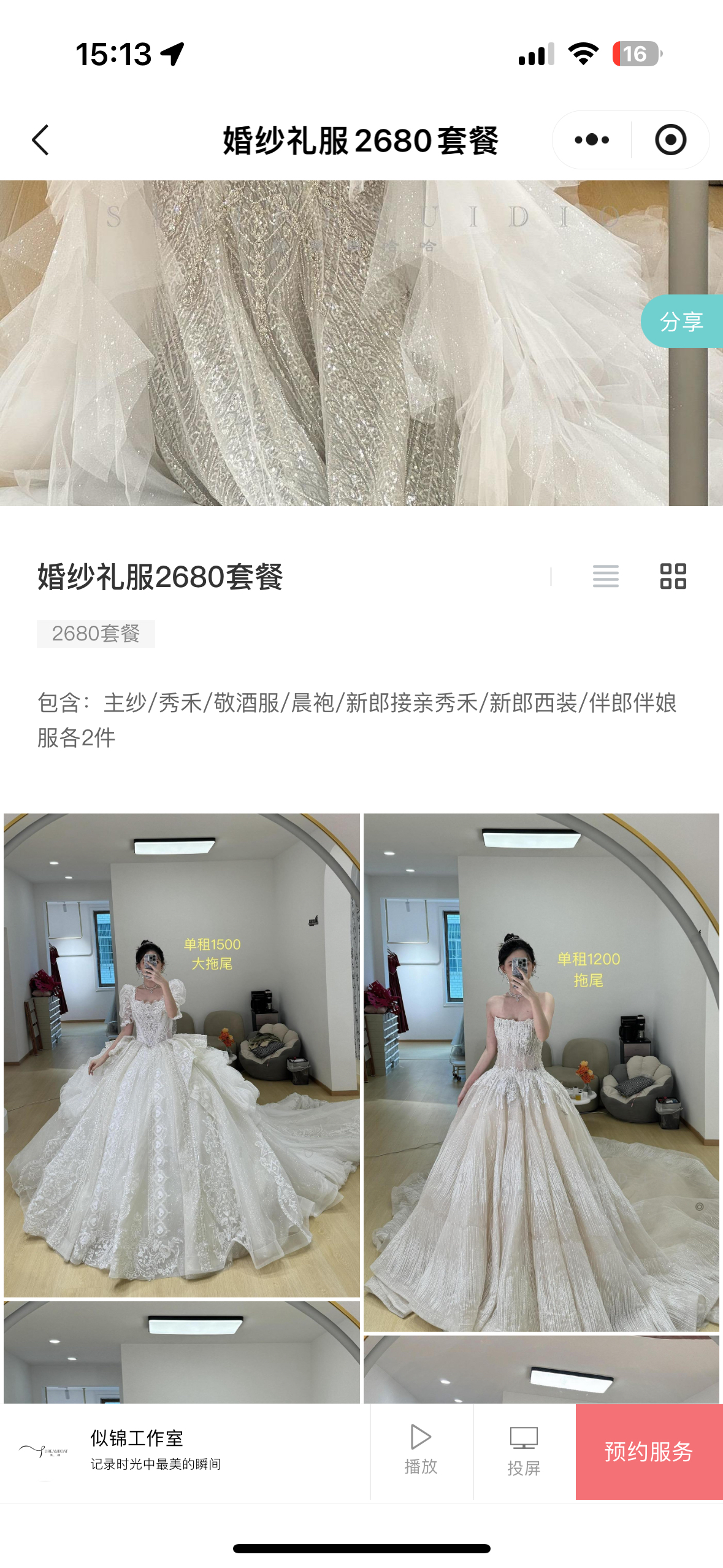Switch to grid view layout
This screenshot has height=1568, width=723.
point(673,576)
